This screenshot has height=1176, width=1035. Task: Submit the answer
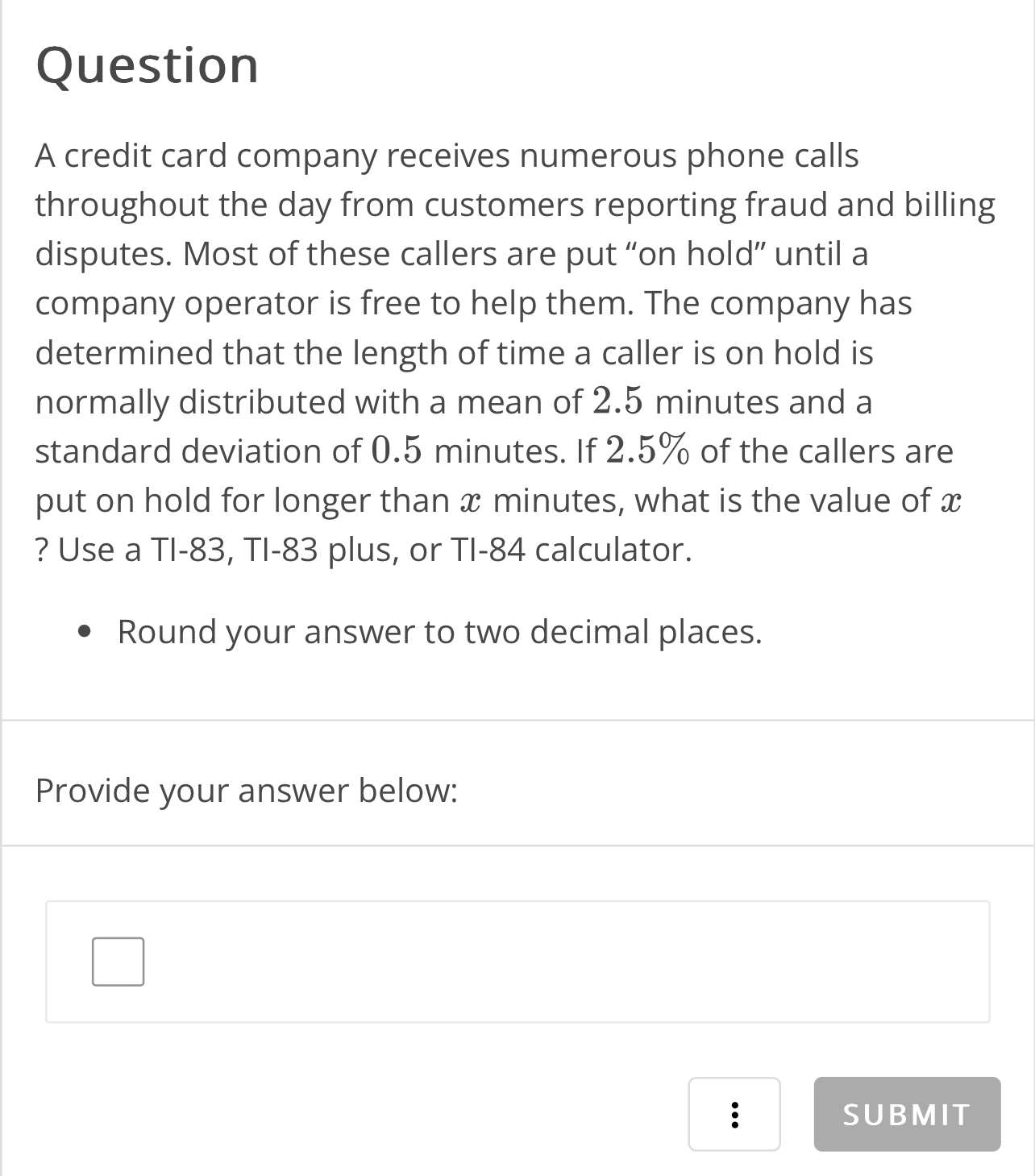[907, 1113]
